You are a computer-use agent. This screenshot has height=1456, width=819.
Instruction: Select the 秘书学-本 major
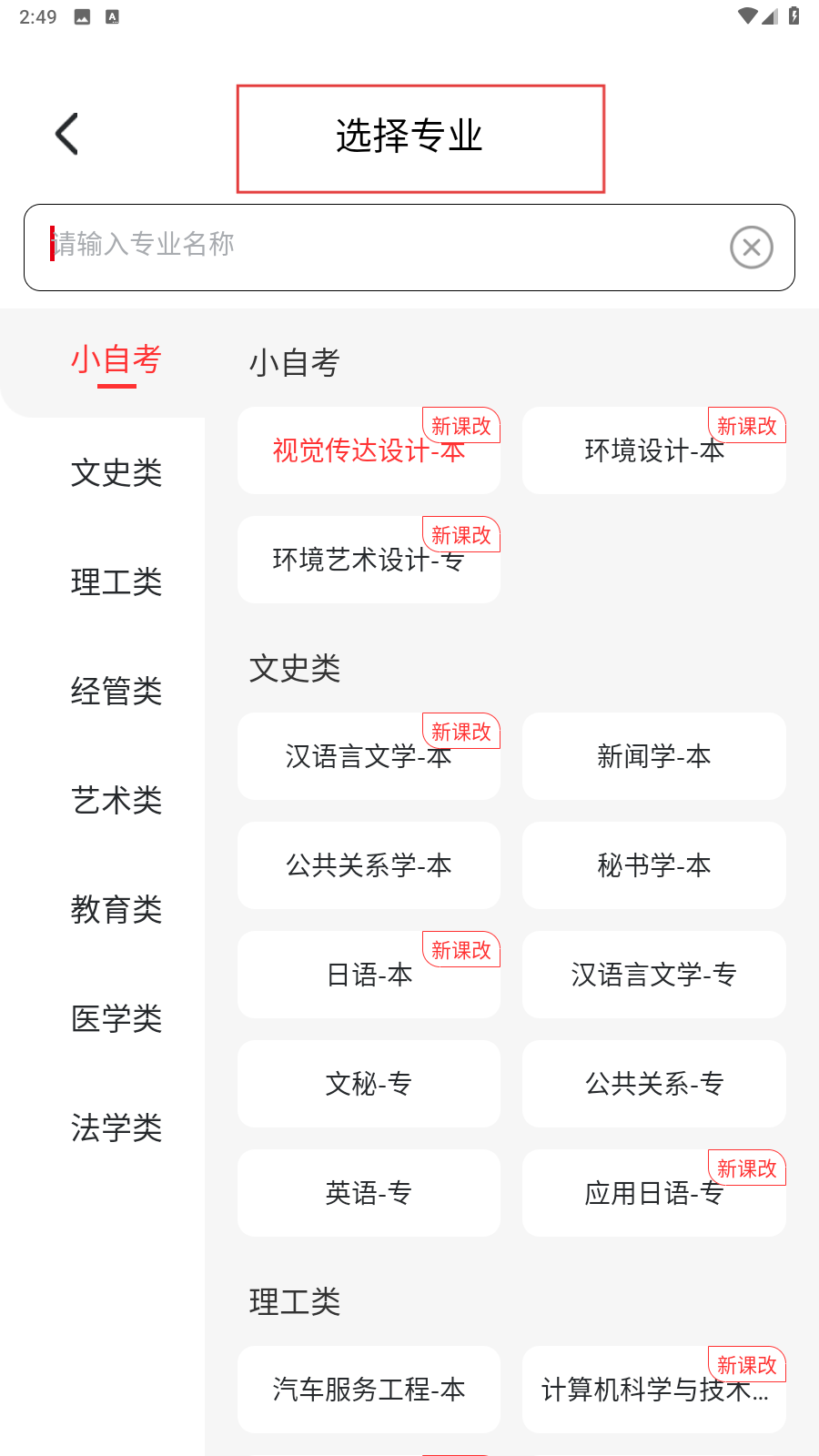pos(654,865)
